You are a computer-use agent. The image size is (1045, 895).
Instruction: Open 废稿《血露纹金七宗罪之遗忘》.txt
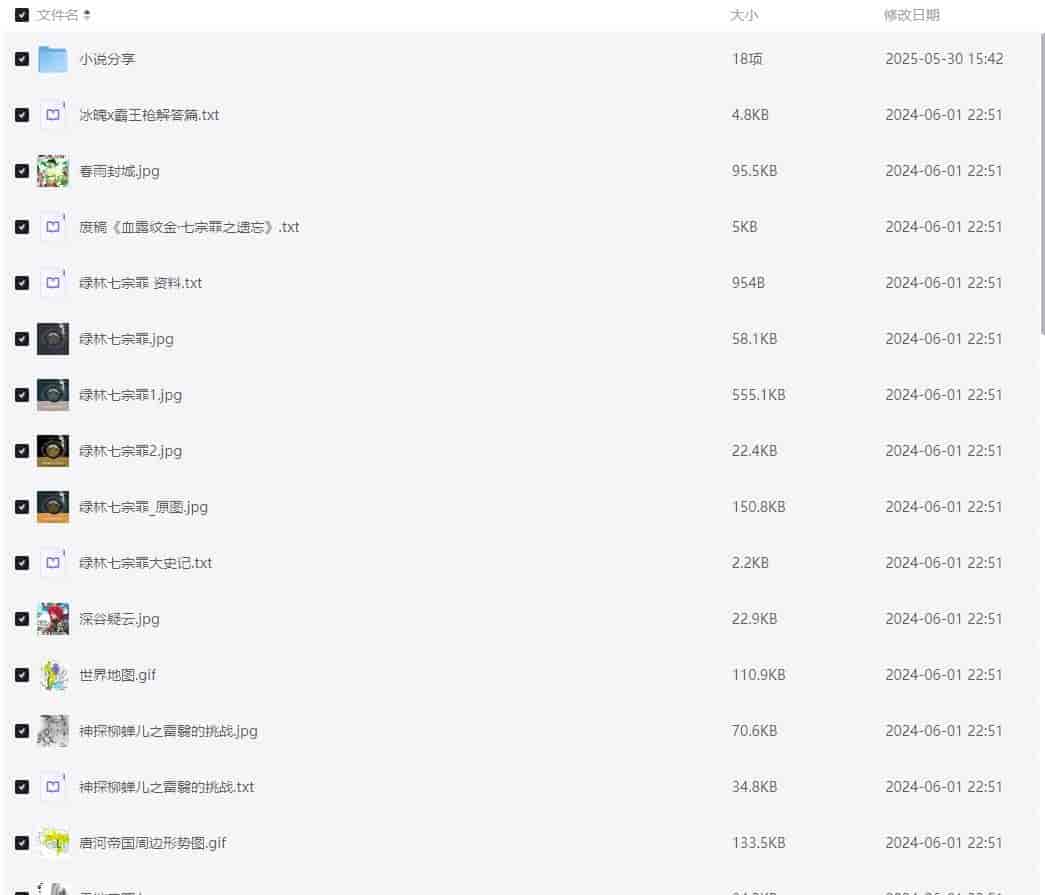click(189, 227)
